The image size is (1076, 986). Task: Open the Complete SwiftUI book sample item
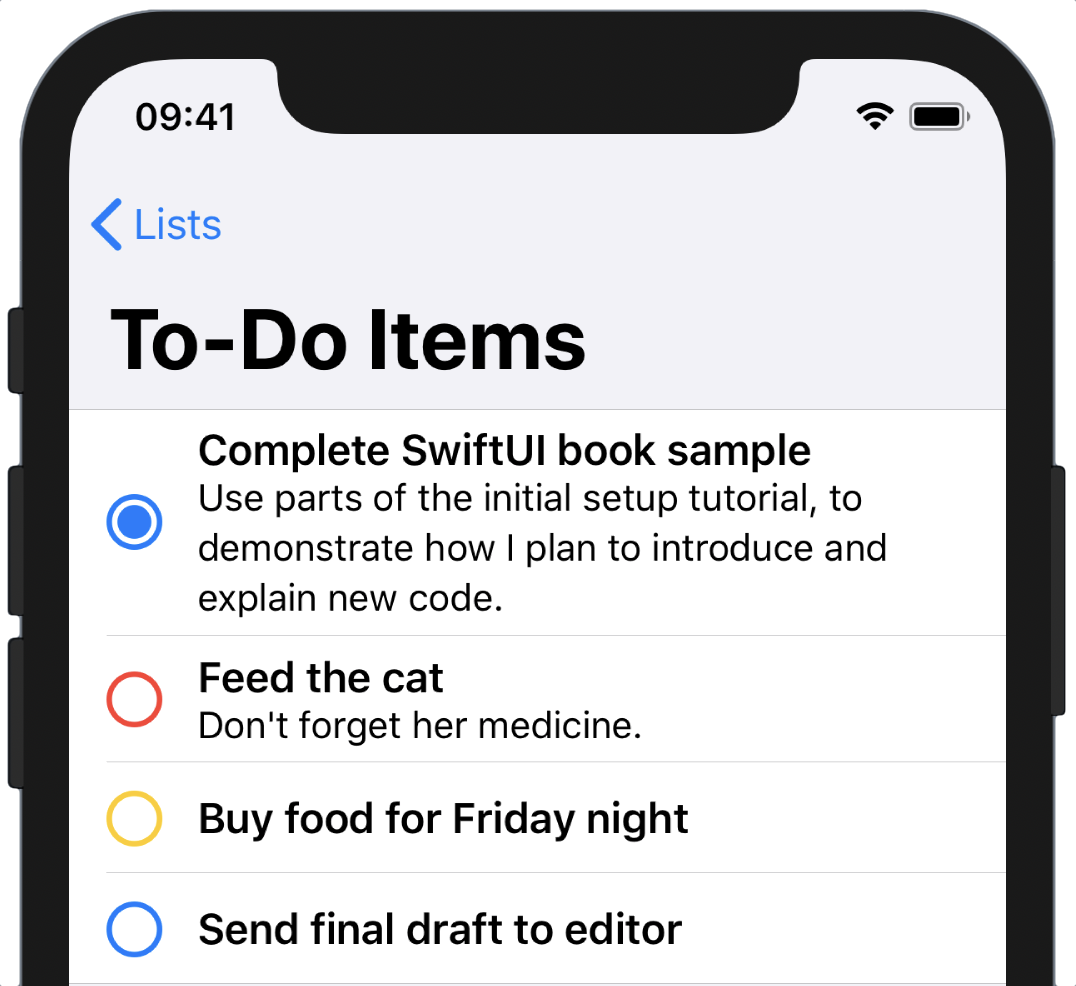coord(504,452)
